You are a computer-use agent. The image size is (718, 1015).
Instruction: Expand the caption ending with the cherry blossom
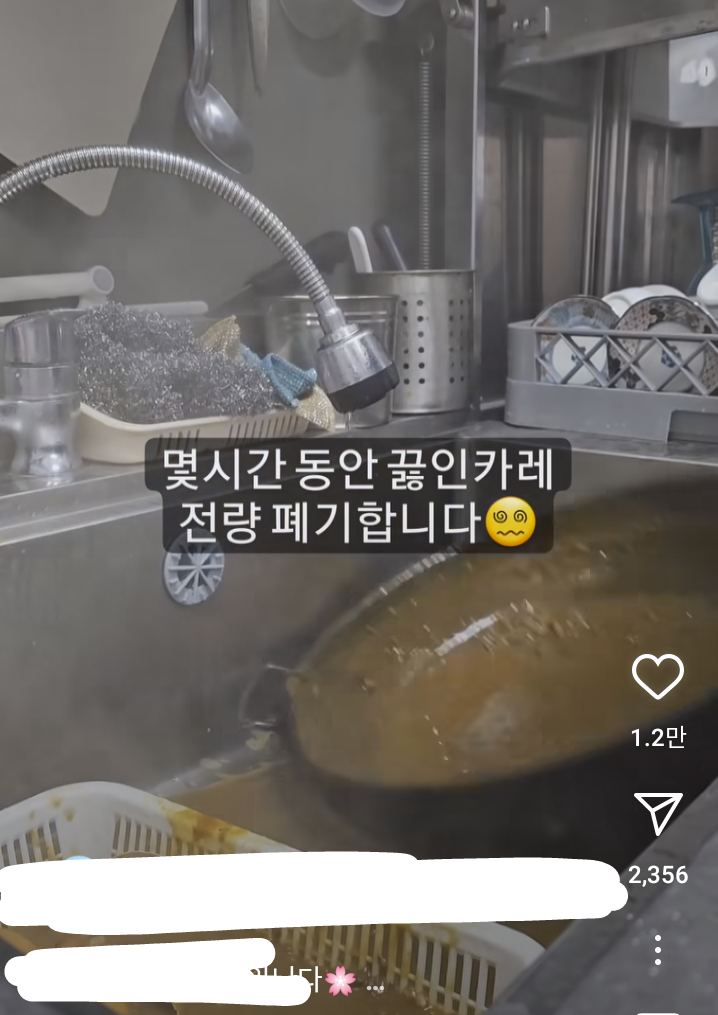(375, 985)
